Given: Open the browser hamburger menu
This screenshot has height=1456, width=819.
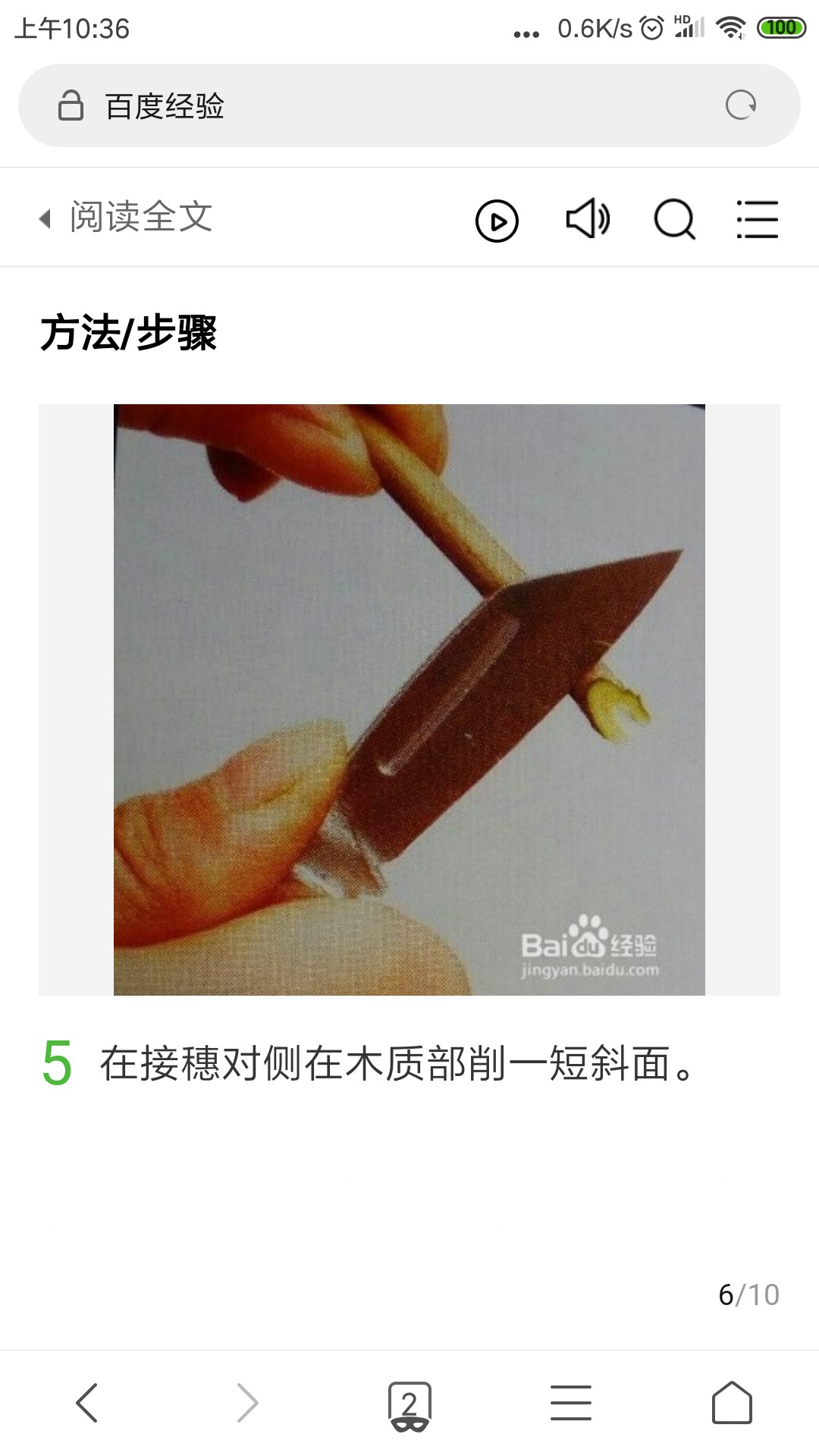Looking at the screenshot, I should [x=571, y=1402].
